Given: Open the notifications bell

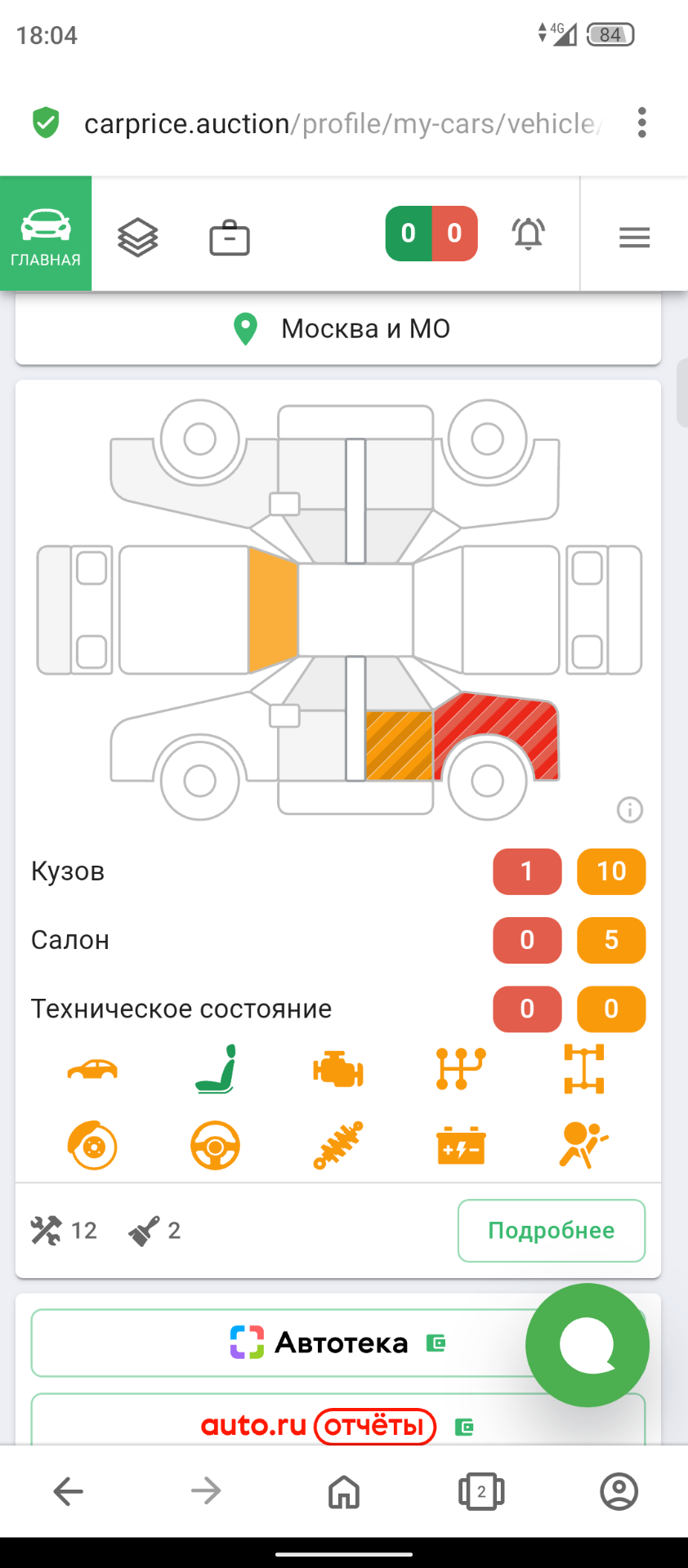Looking at the screenshot, I should 529,234.
